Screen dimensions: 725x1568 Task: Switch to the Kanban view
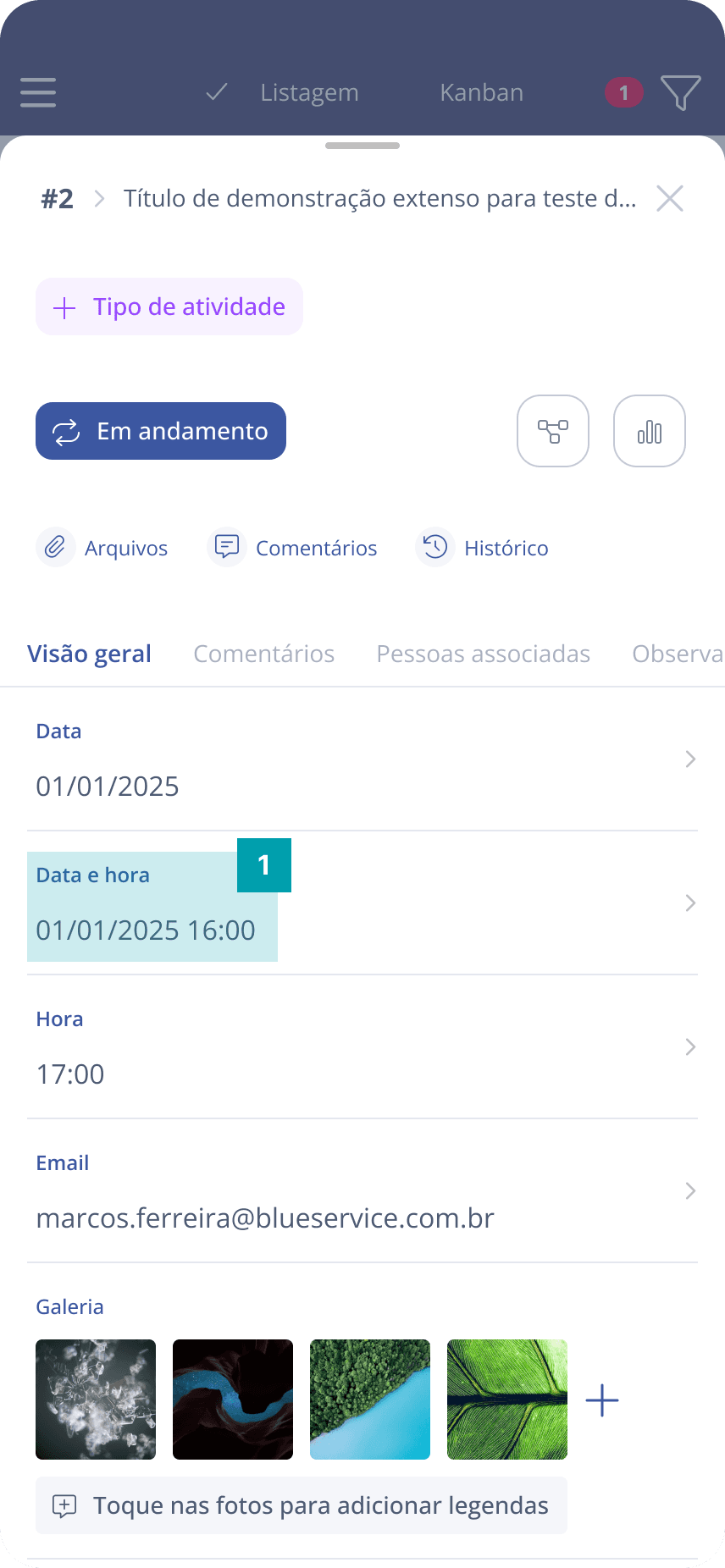481,93
